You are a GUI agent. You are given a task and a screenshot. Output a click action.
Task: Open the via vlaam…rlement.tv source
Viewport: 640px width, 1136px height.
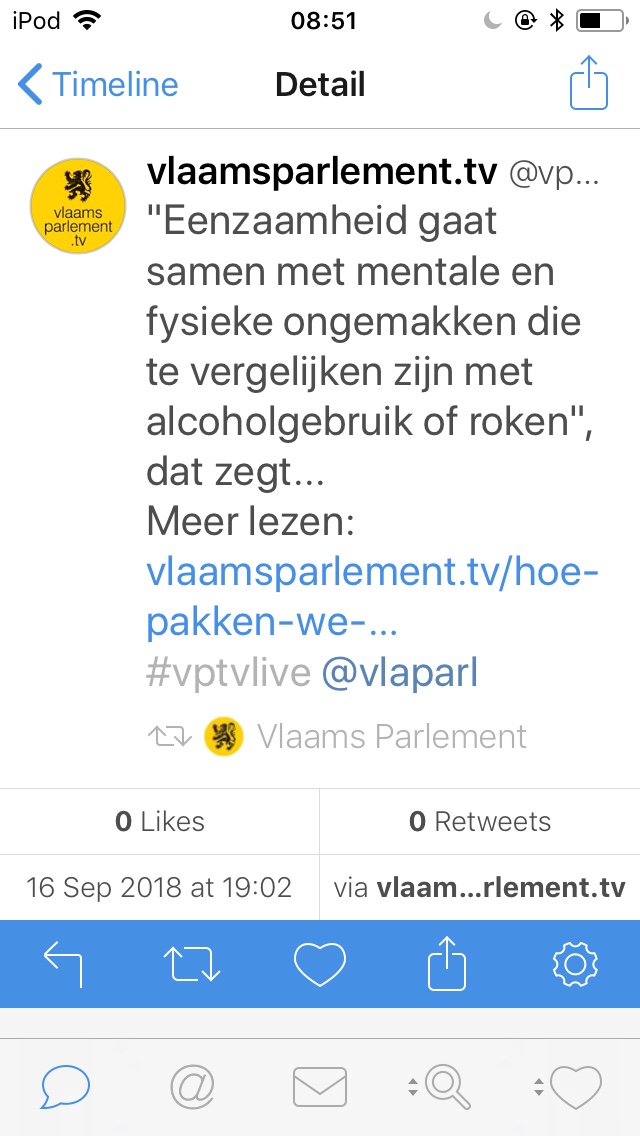click(x=480, y=888)
